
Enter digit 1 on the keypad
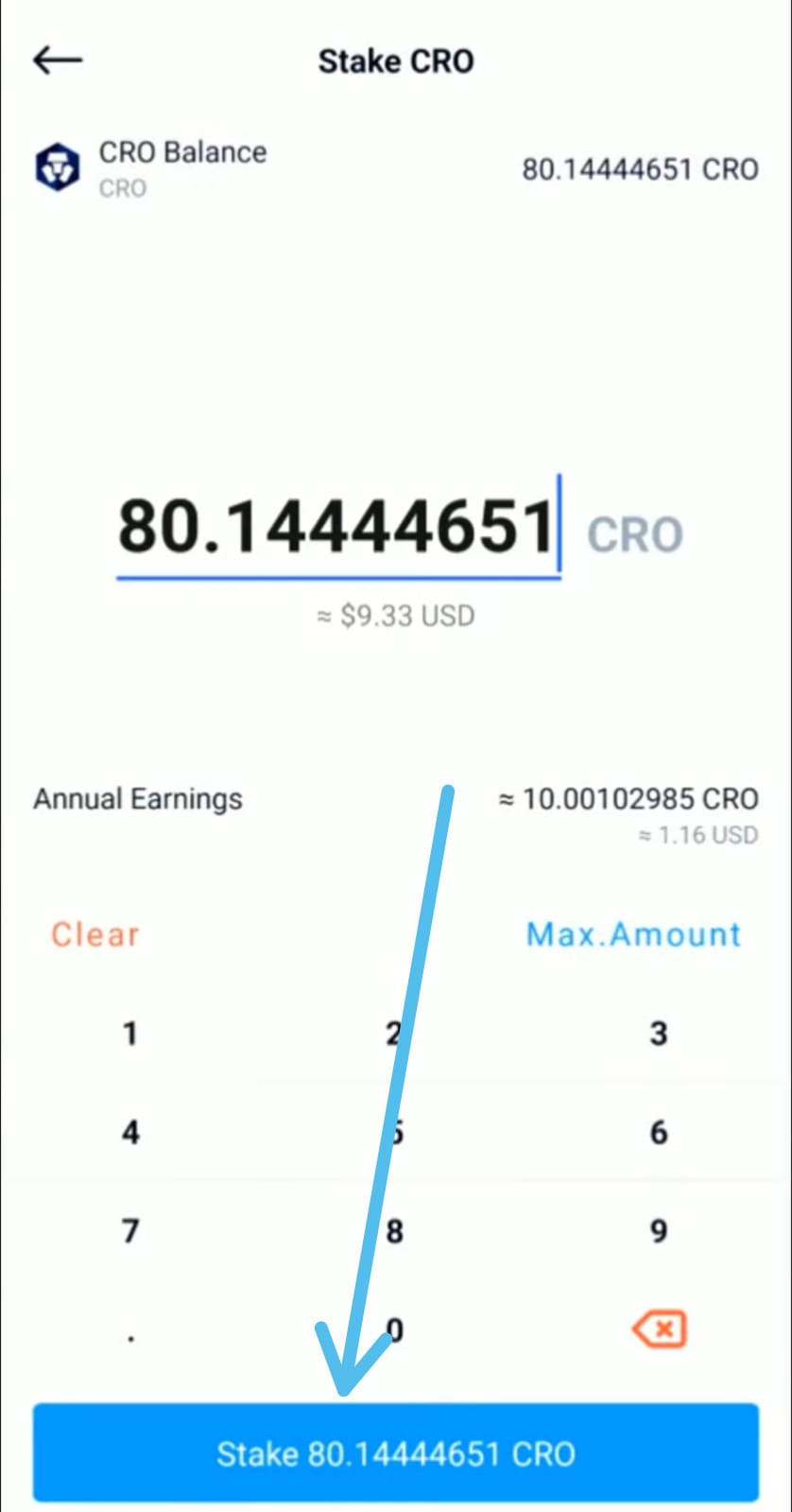tap(130, 1034)
